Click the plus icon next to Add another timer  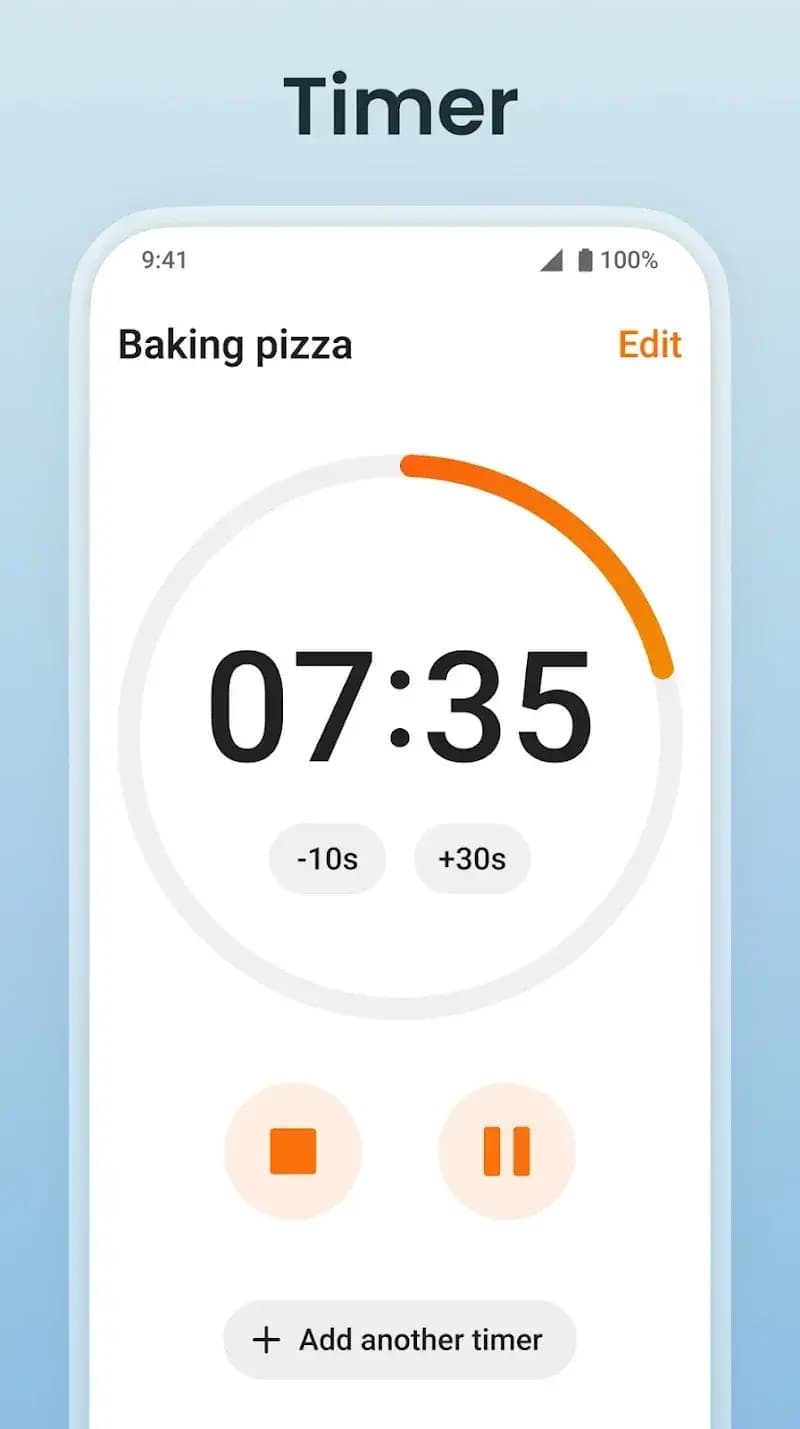(x=266, y=1339)
